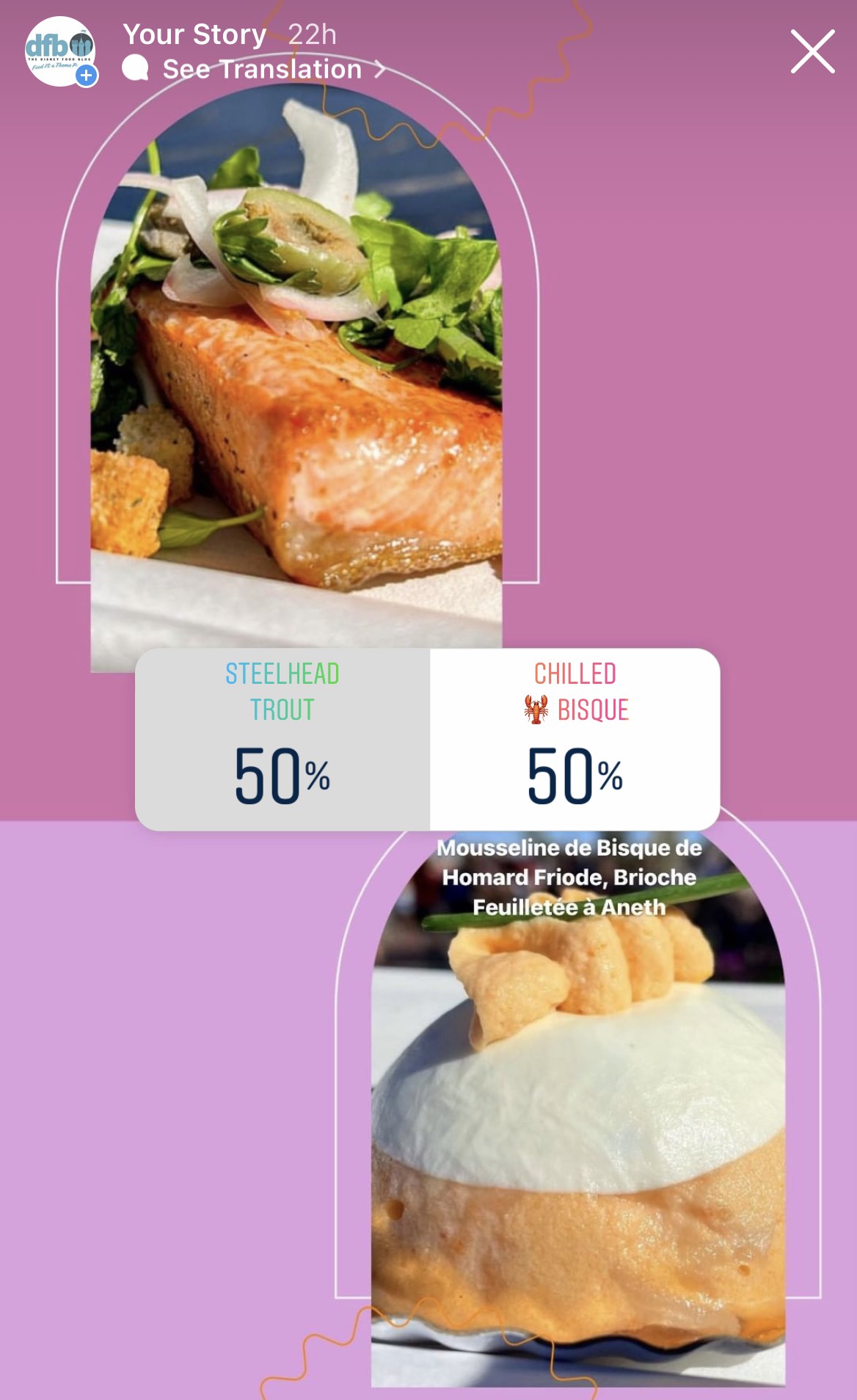Vote for Steelhead Trout in poll
This screenshot has height=1400, width=857.
click(282, 739)
